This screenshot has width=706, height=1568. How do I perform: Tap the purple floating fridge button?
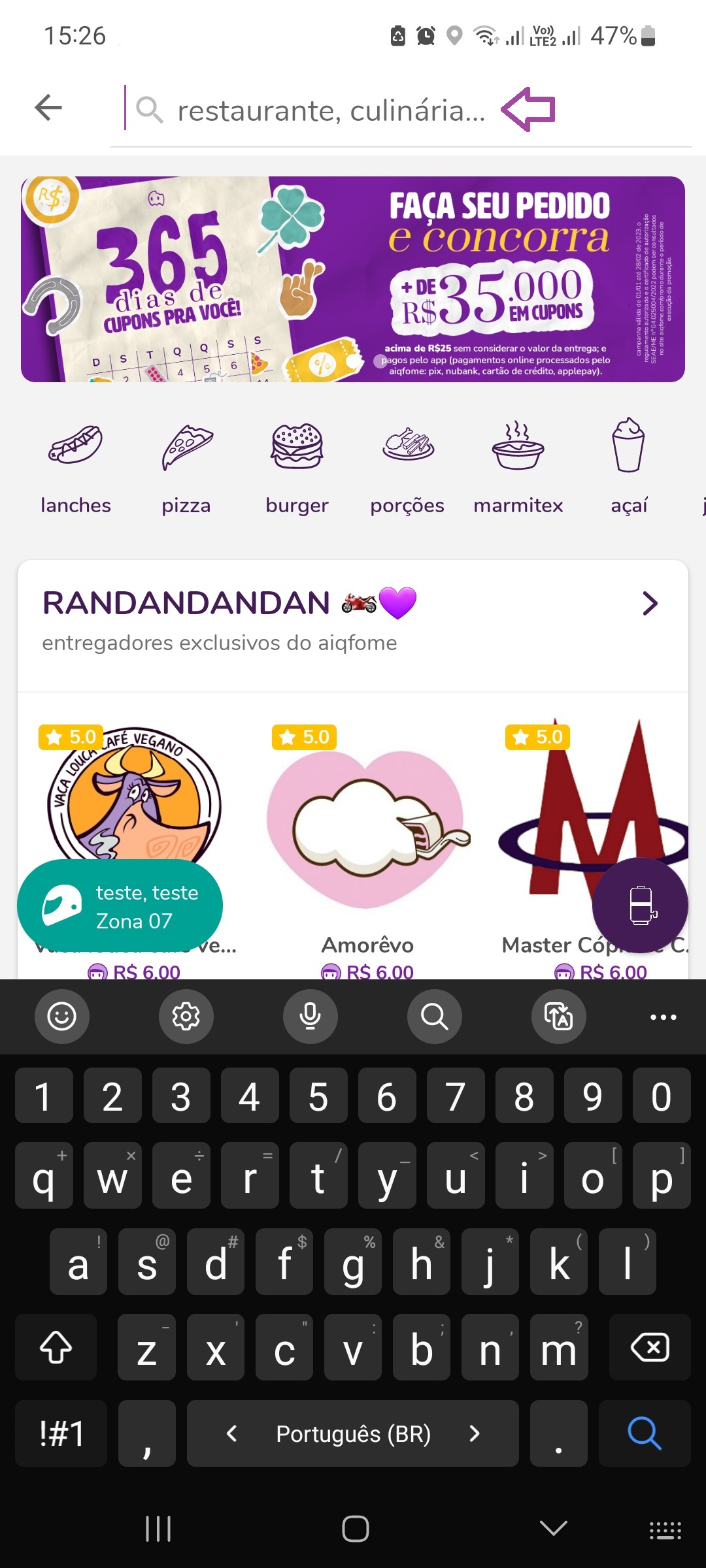click(x=640, y=906)
